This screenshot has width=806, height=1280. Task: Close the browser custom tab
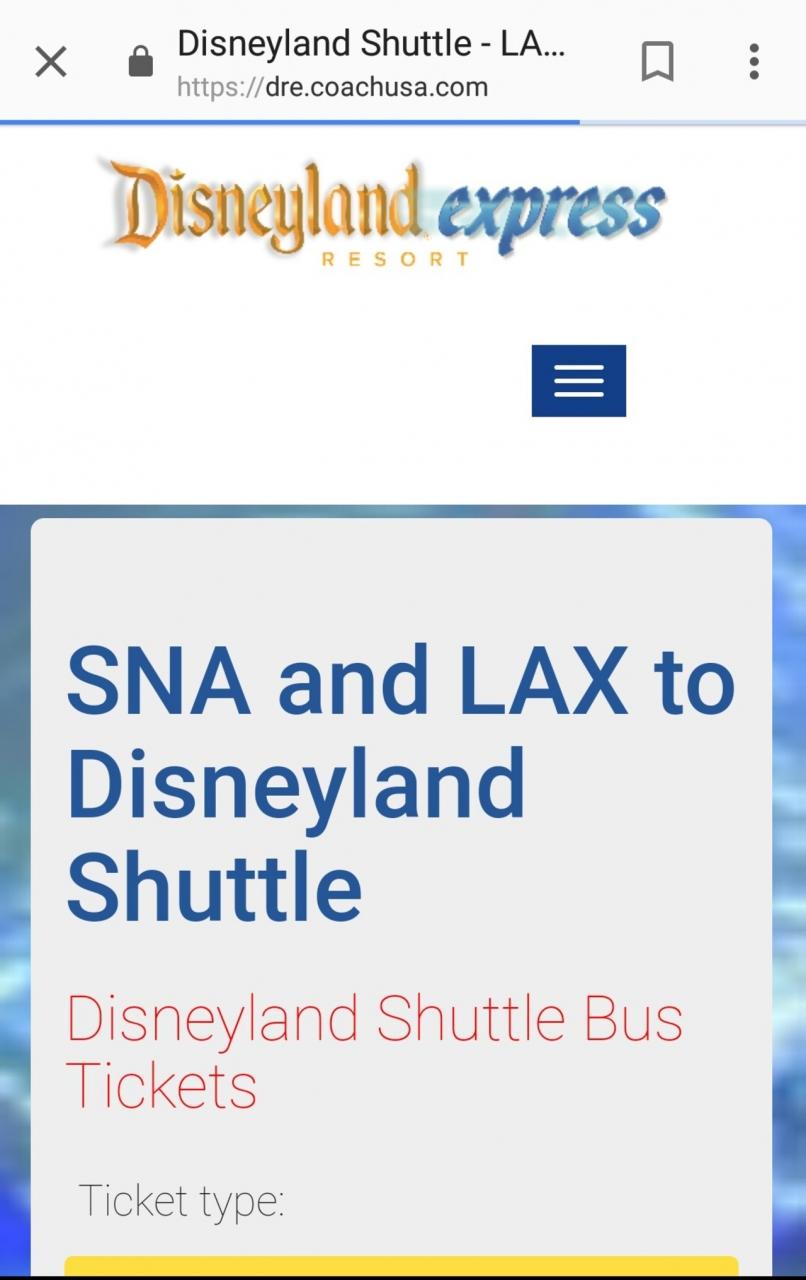click(51, 62)
